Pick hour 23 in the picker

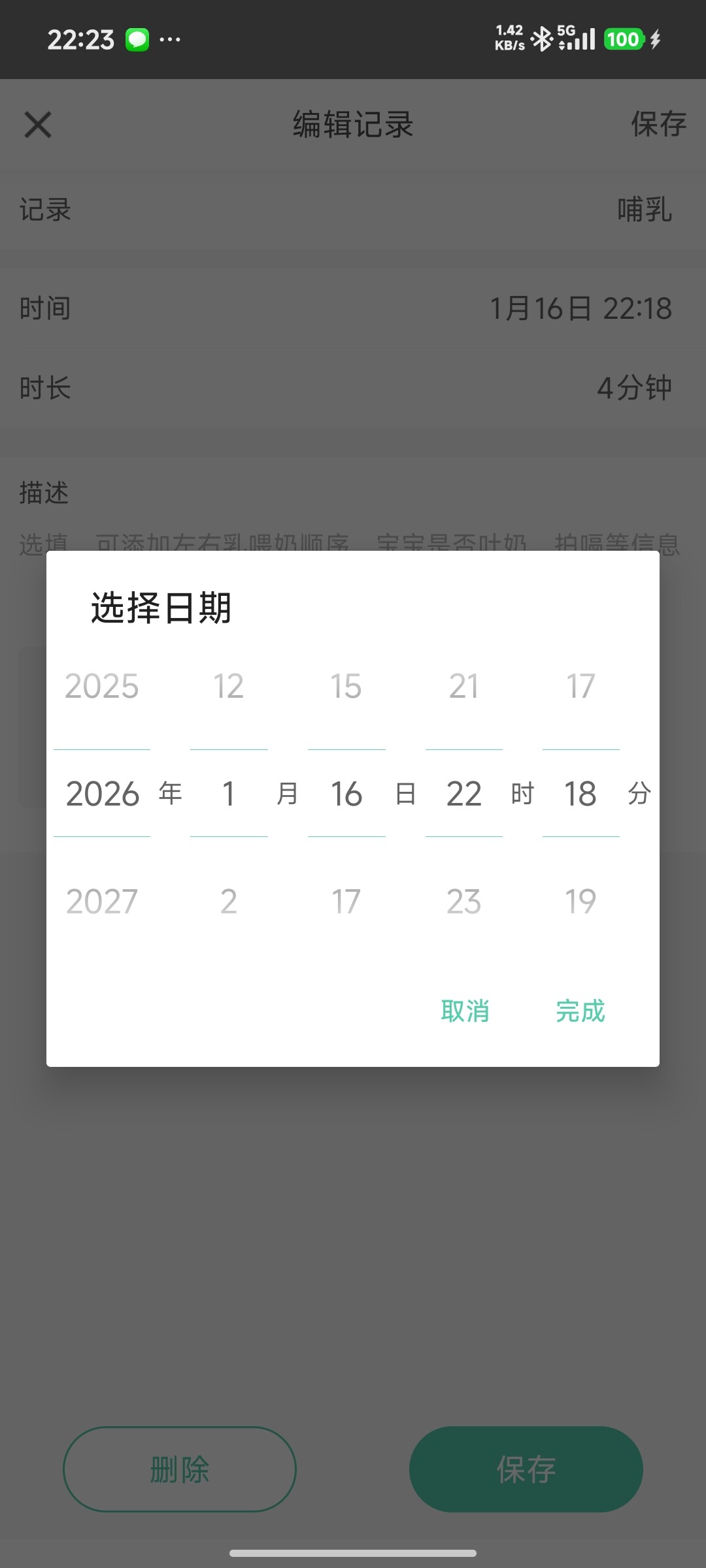463,902
